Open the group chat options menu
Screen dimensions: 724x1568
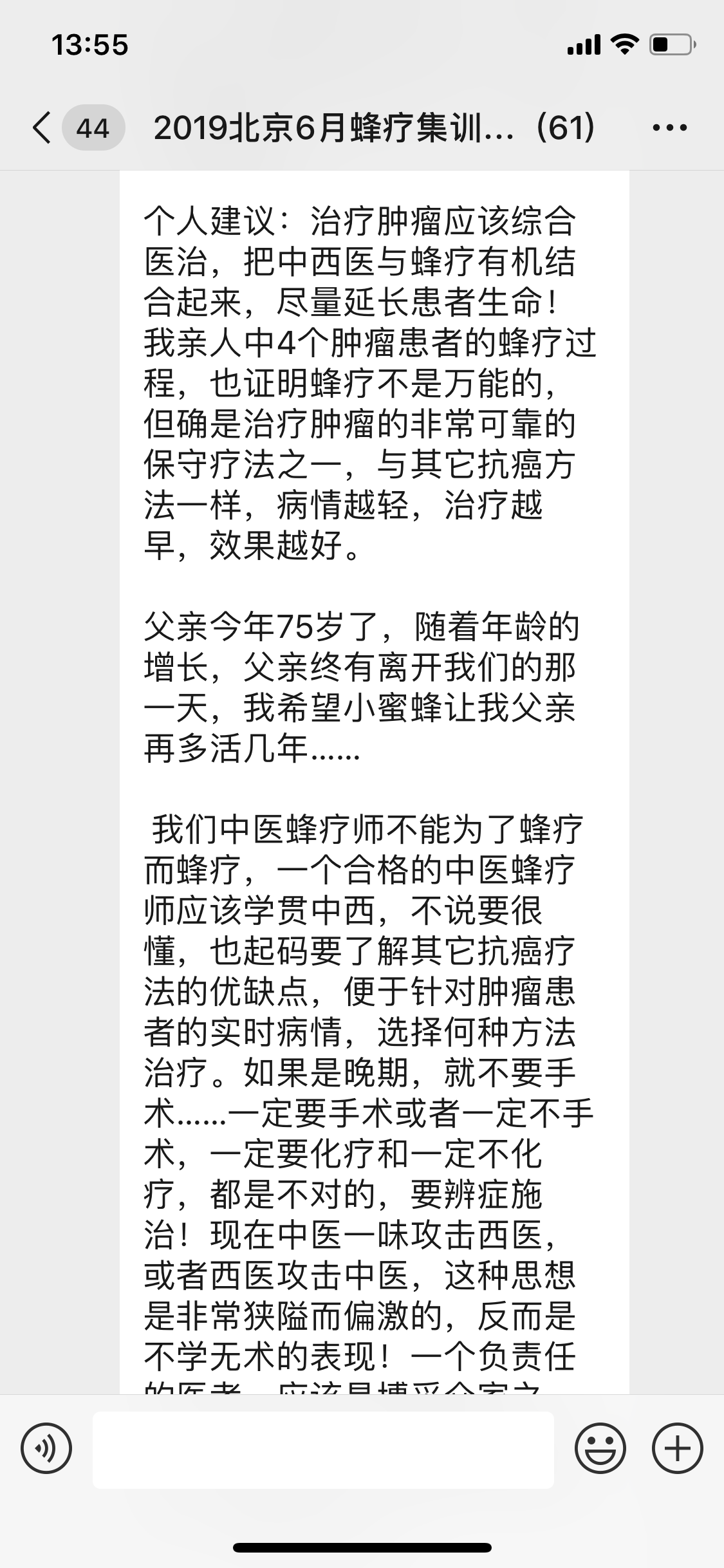click(670, 127)
